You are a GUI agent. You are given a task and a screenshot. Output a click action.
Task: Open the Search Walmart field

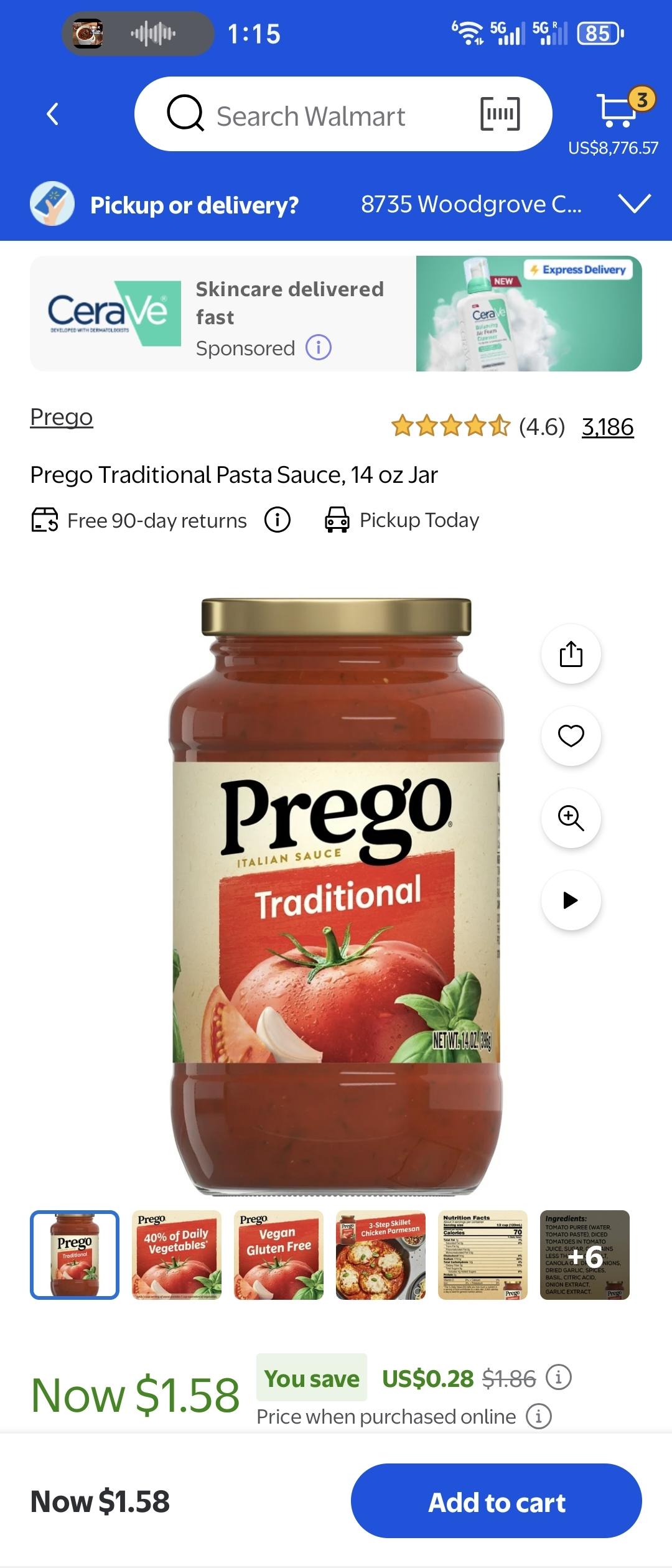click(311, 116)
